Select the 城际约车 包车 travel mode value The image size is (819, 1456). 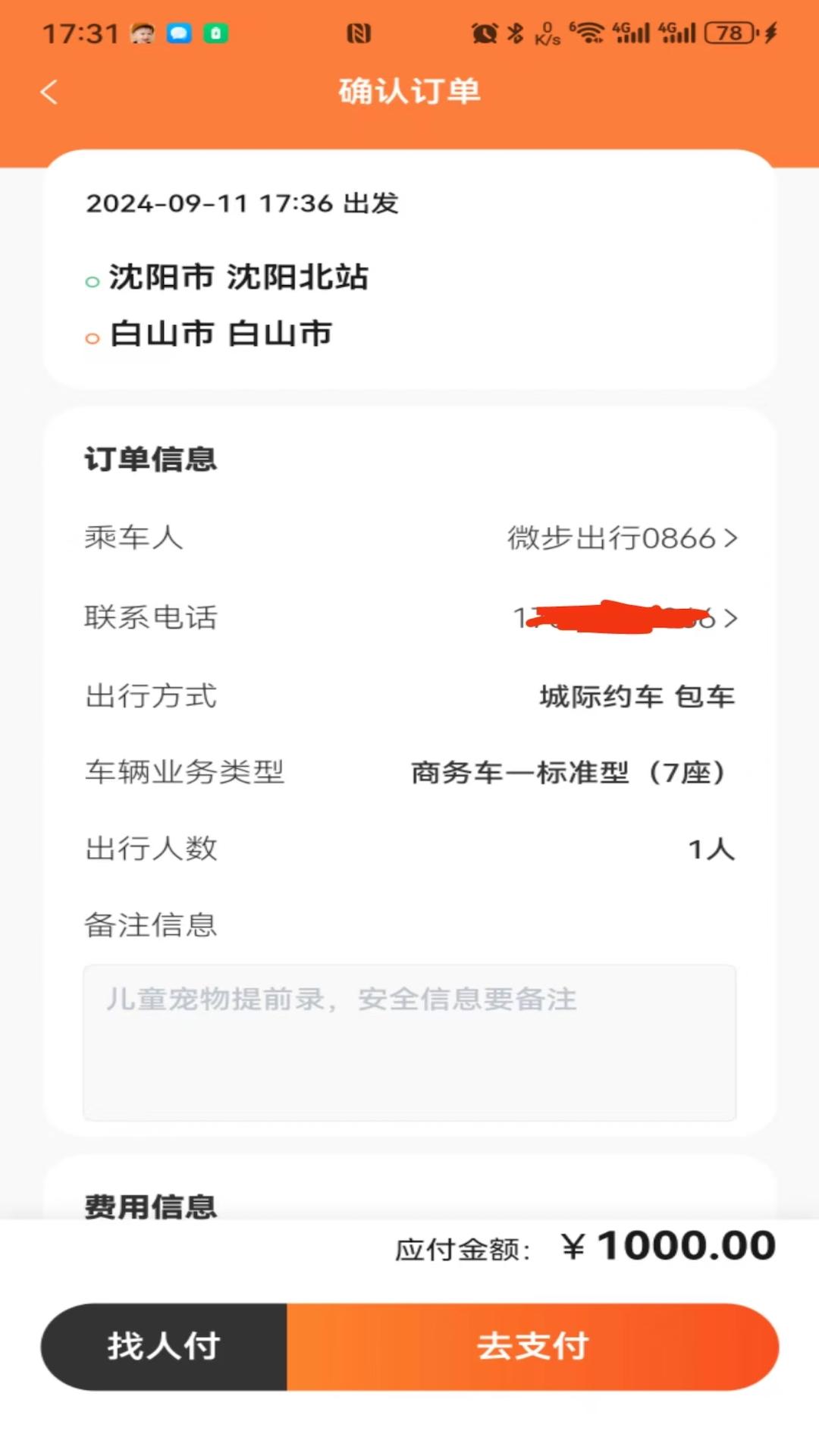(x=638, y=697)
